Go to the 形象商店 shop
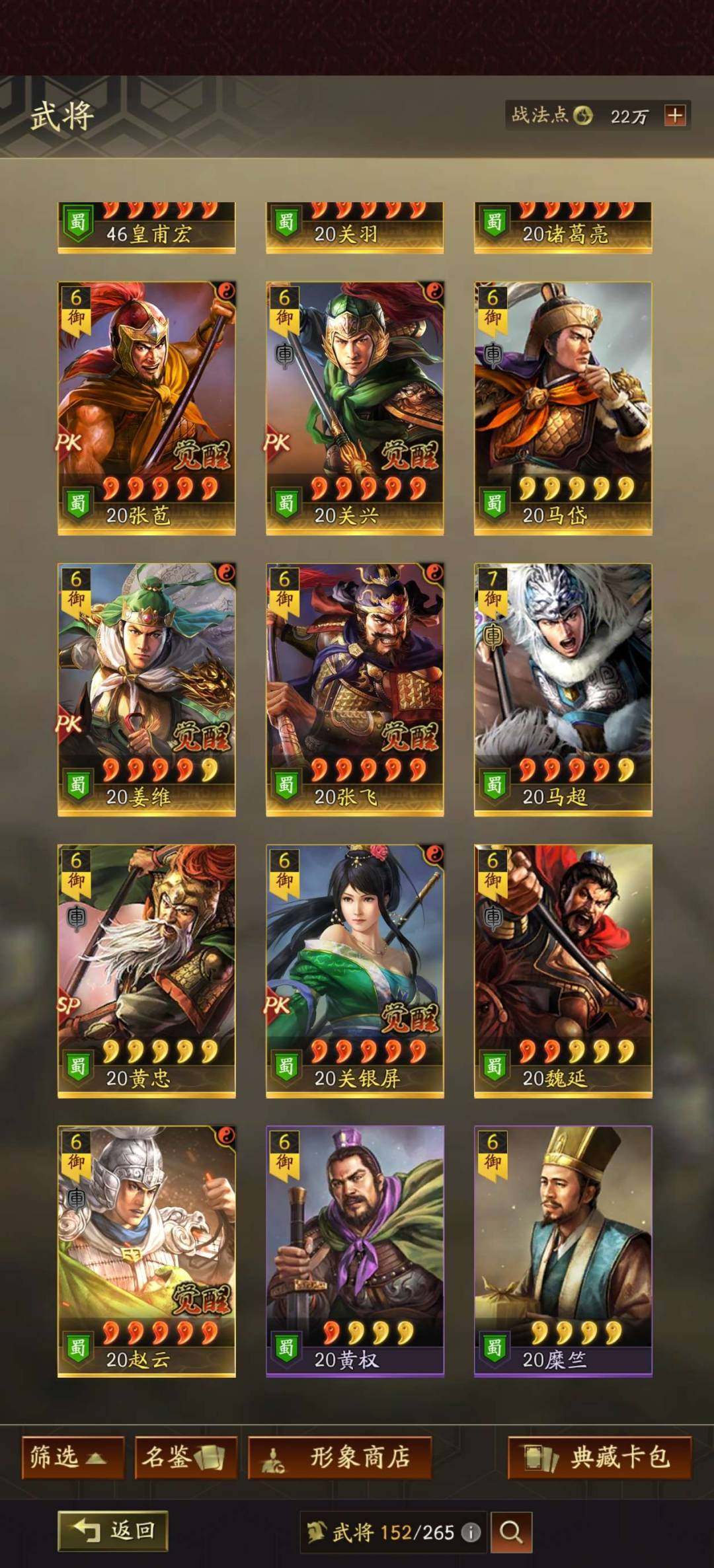 [x=340, y=1457]
